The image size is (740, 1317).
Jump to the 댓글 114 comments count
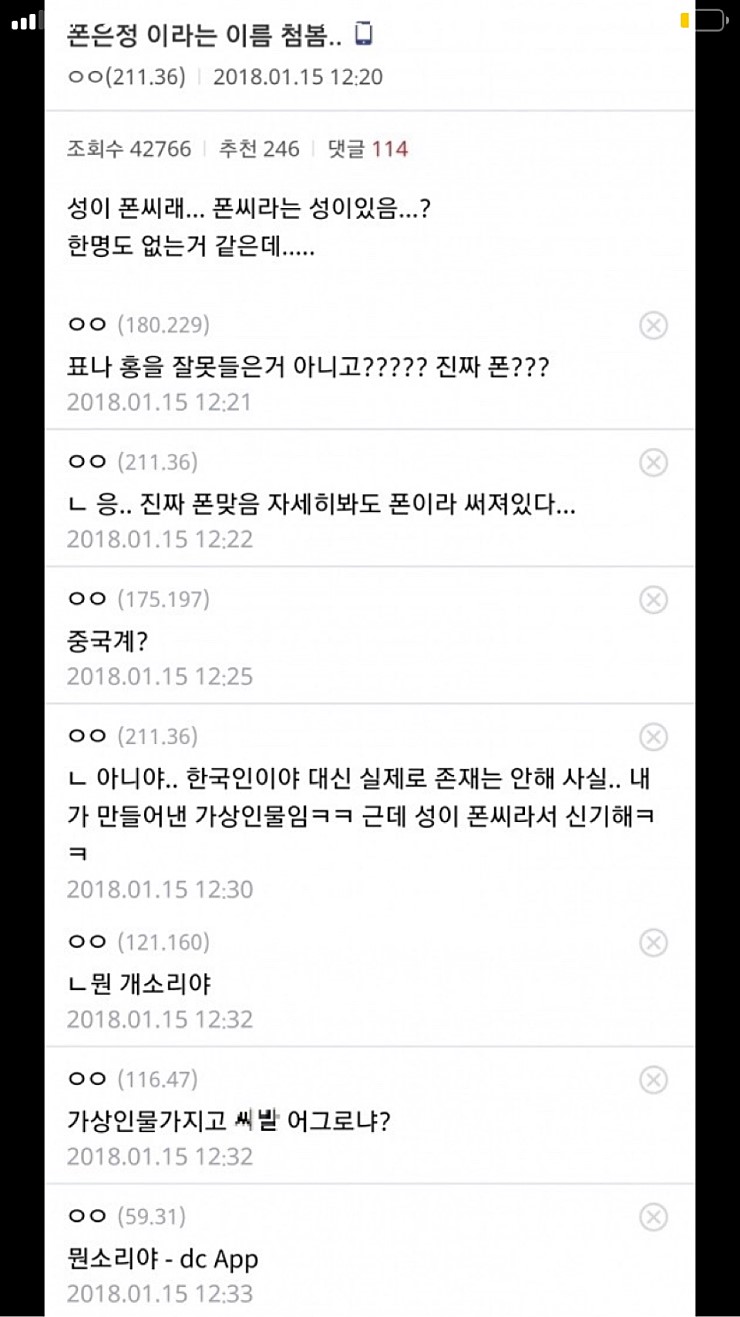point(367,149)
